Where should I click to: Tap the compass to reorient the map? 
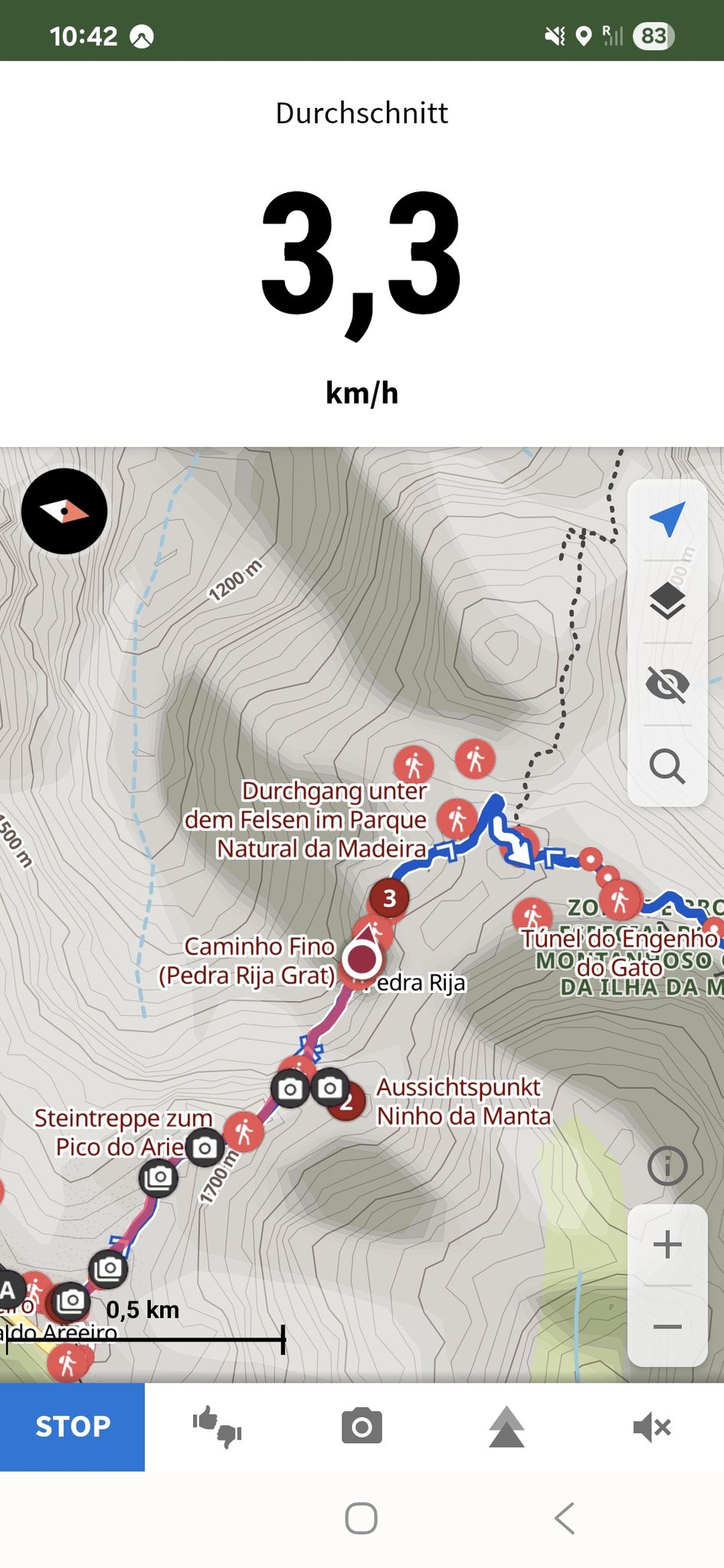[64, 511]
